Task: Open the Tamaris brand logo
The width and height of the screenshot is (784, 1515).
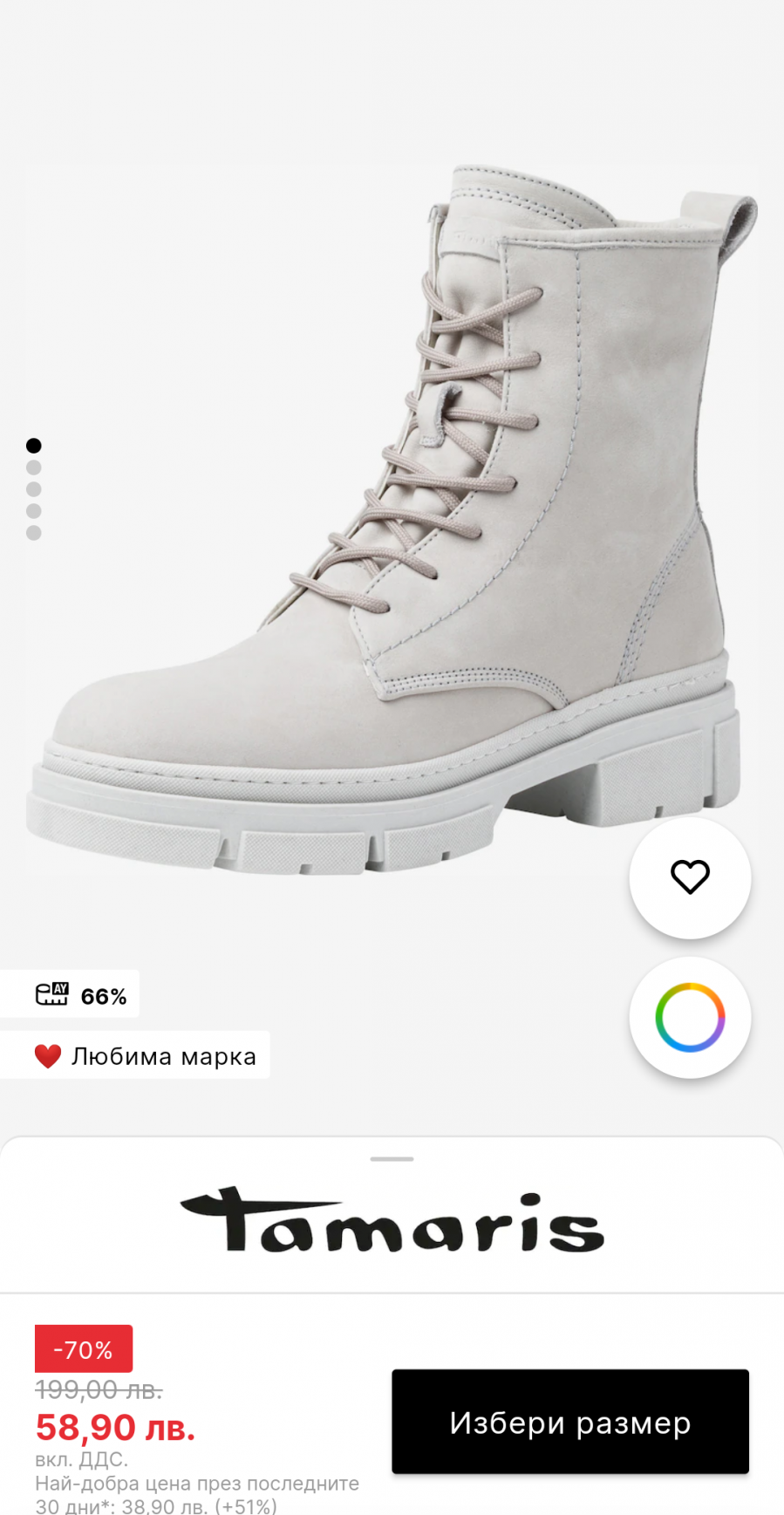Action: [392, 1221]
